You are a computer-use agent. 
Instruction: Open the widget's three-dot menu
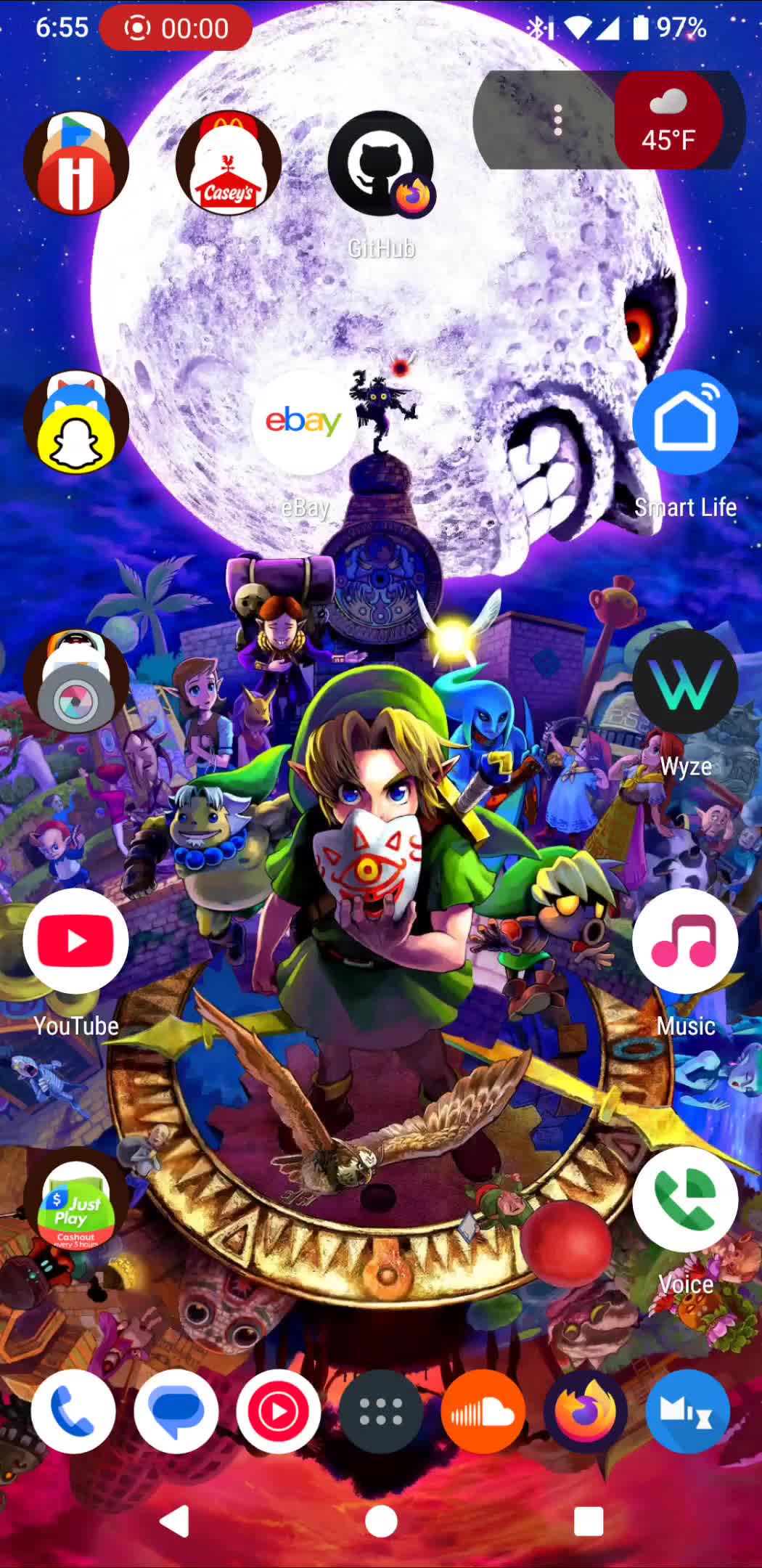click(x=557, y=121)
